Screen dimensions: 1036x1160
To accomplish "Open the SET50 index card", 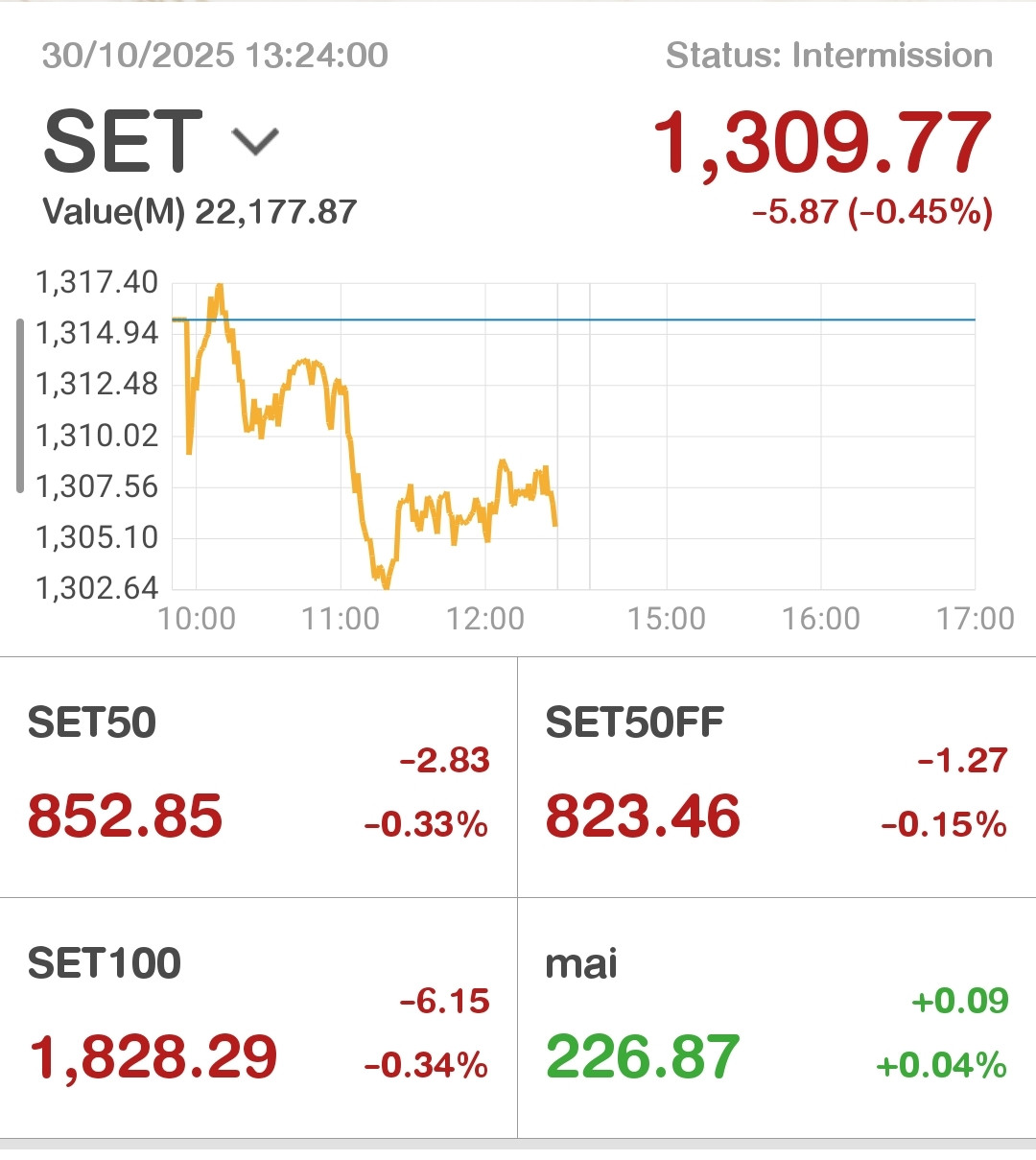I will tap(258, 777).
